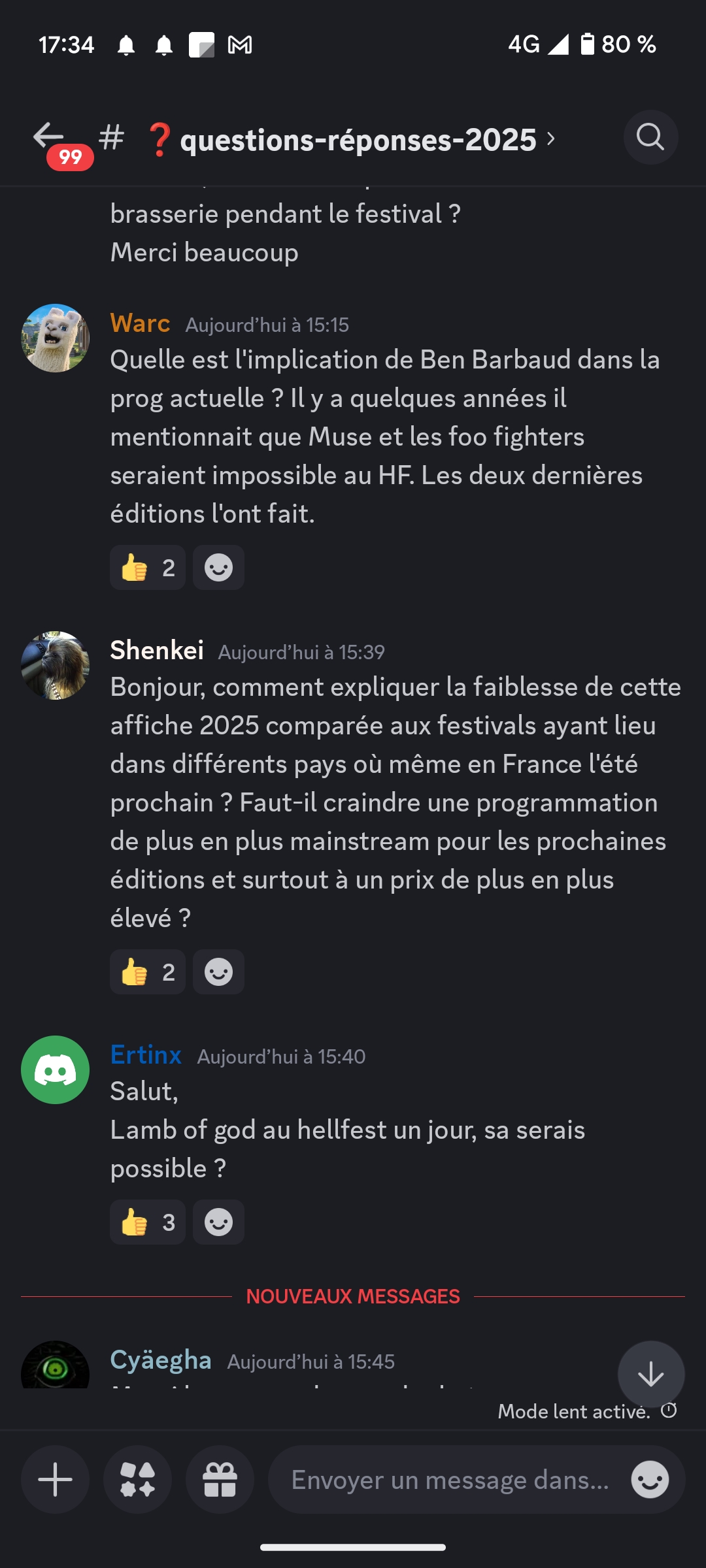706x1568 pixels.
Task: Add thumbs-up reaction to Warc's message
Action: (x=148, y=568)
